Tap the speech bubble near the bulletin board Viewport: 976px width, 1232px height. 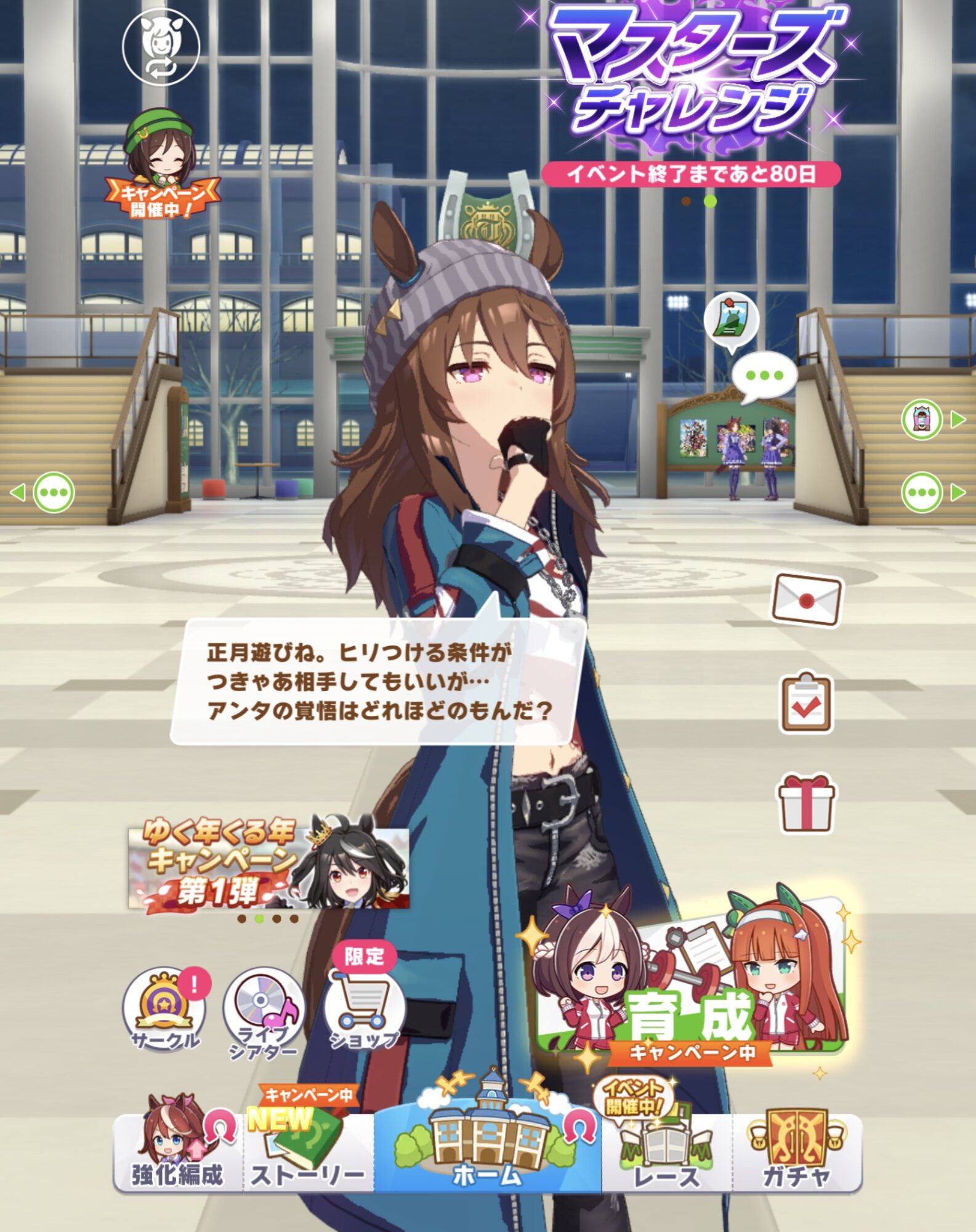tap(764, 376)
